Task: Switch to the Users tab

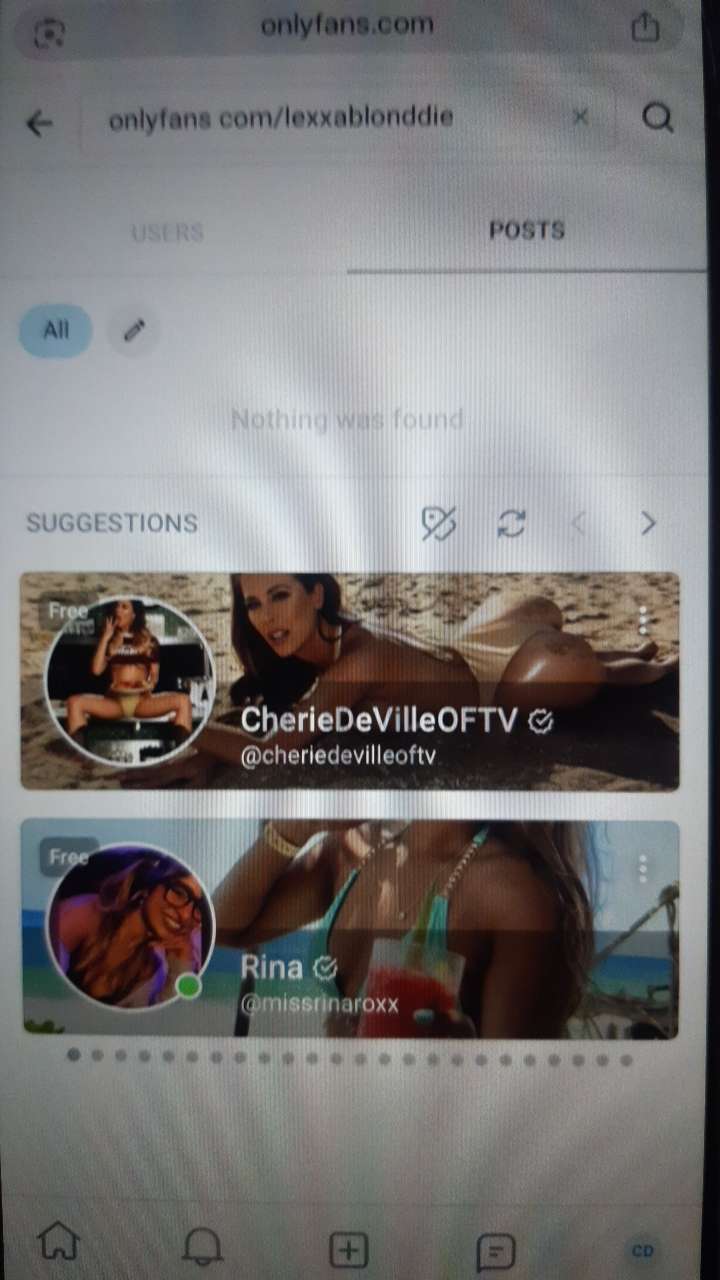Action: 167,233
